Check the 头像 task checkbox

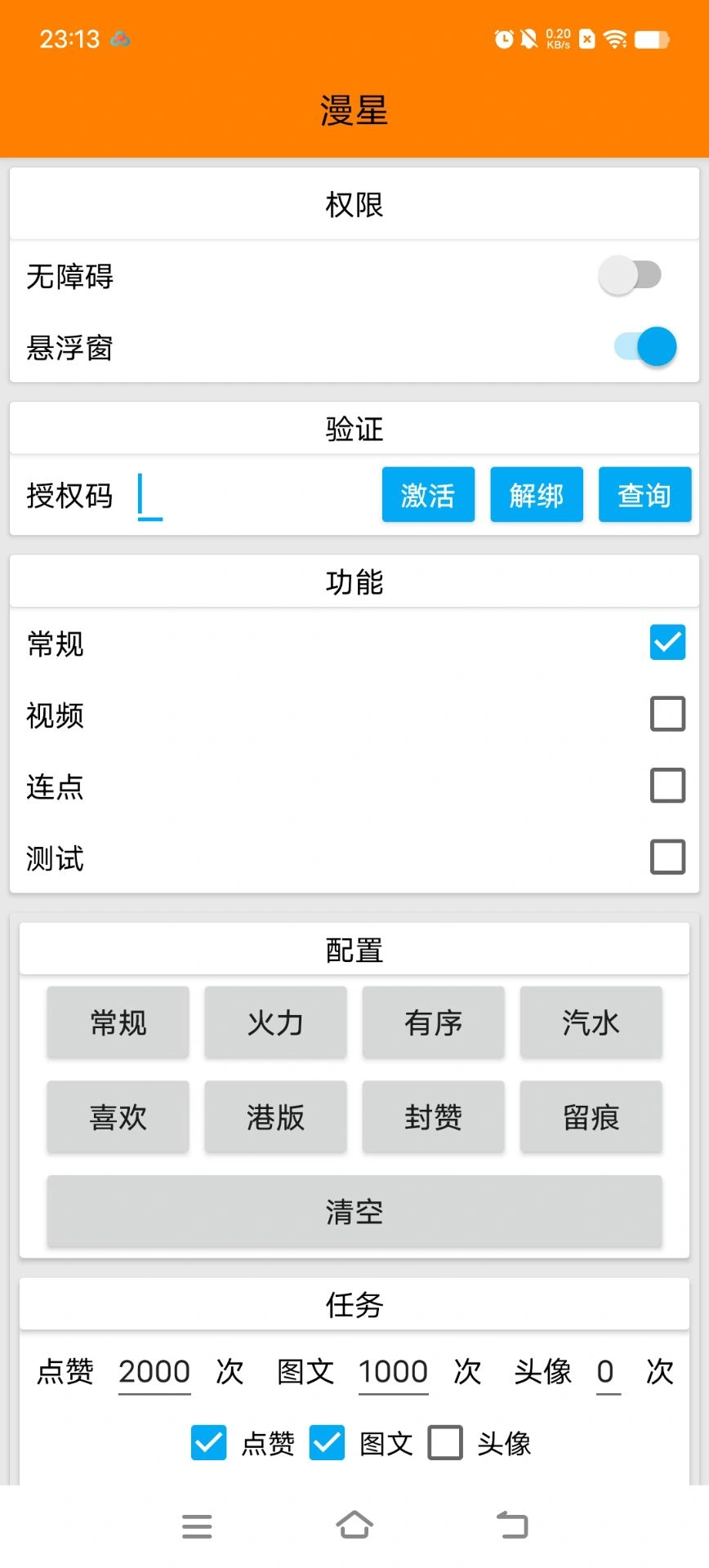[x=444, y=1443]
